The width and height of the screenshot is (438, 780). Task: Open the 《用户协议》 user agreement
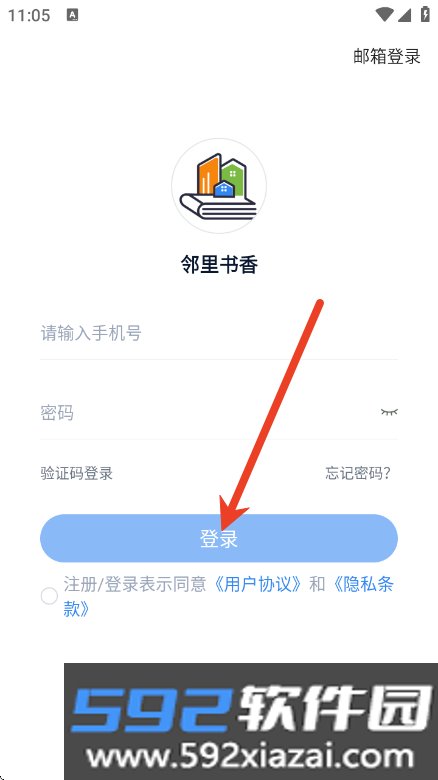(x=257, y=584)
